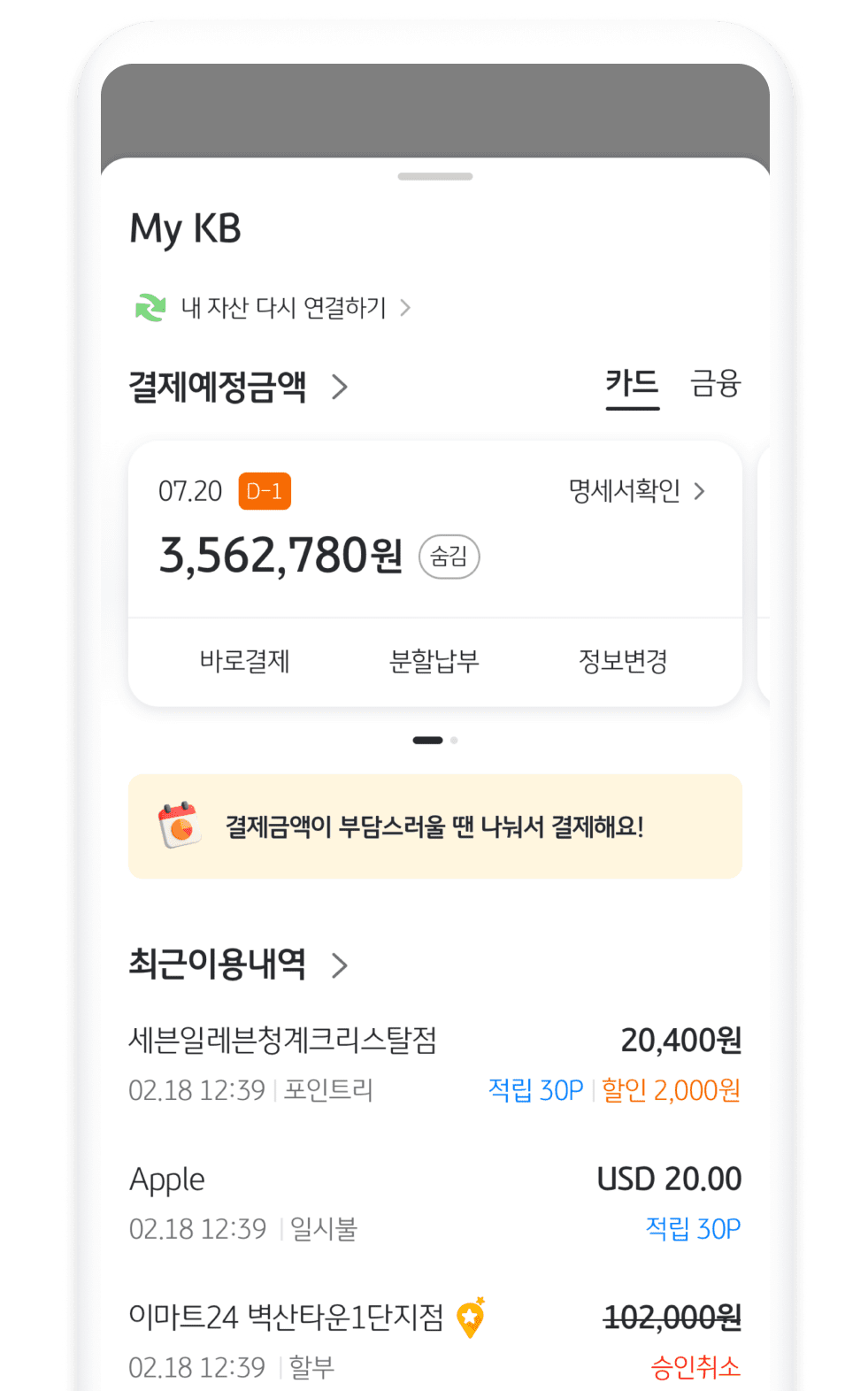The width and height of the screenshot is (868, 1391).
Task: Switch to the 금융 tab
Action: pos(715,385)
